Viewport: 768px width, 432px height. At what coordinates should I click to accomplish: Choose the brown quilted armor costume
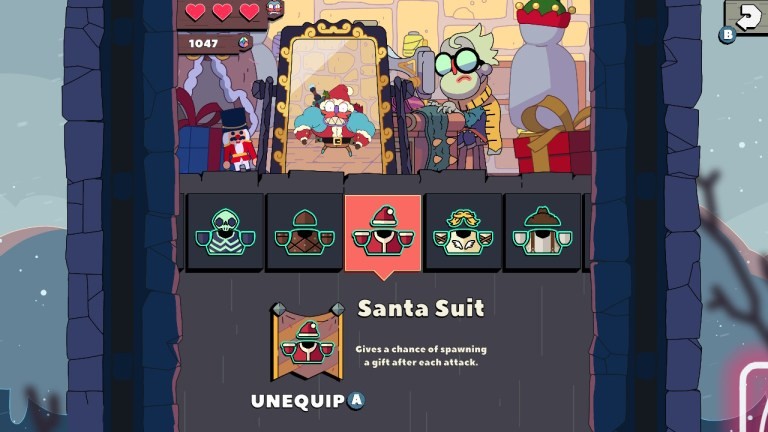tap(304, 233)
